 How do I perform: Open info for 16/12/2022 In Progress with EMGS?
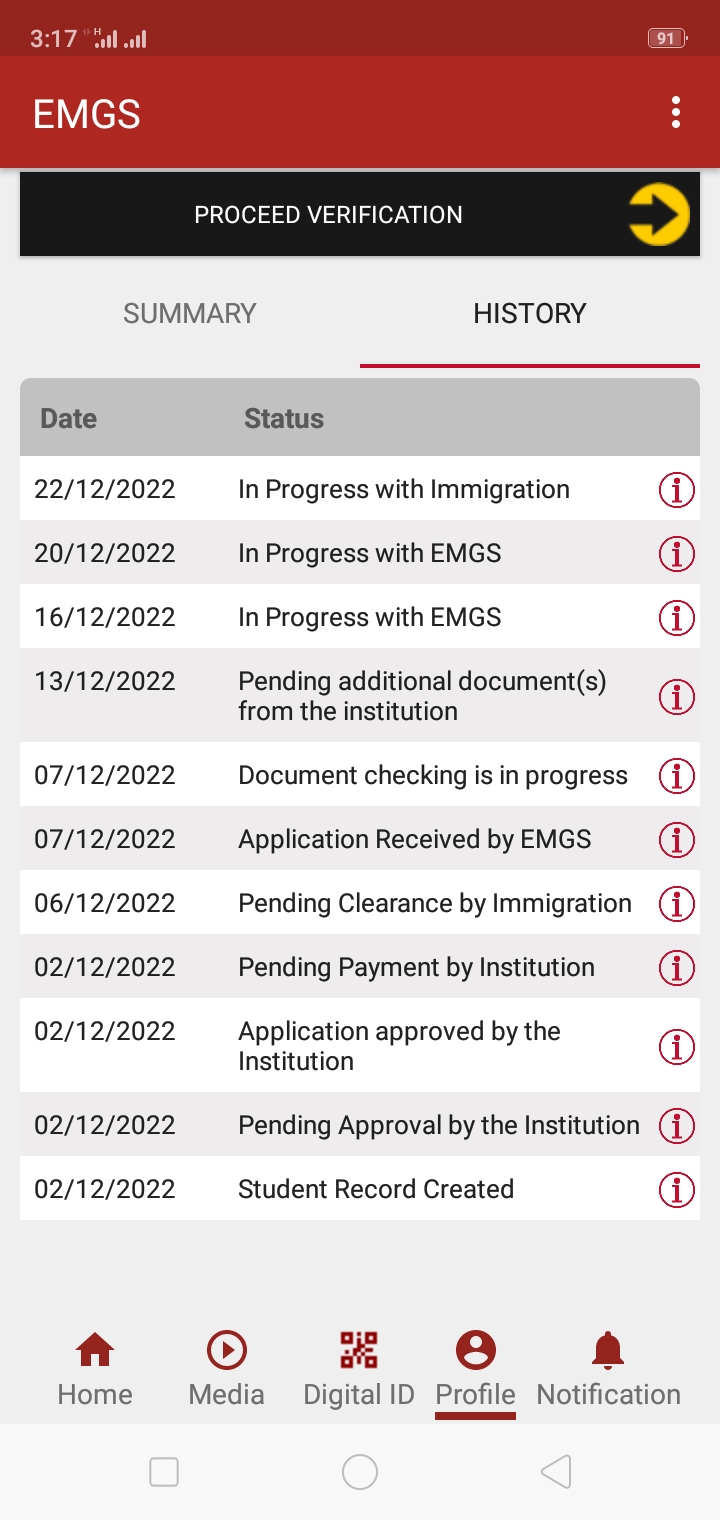(676, 617)
